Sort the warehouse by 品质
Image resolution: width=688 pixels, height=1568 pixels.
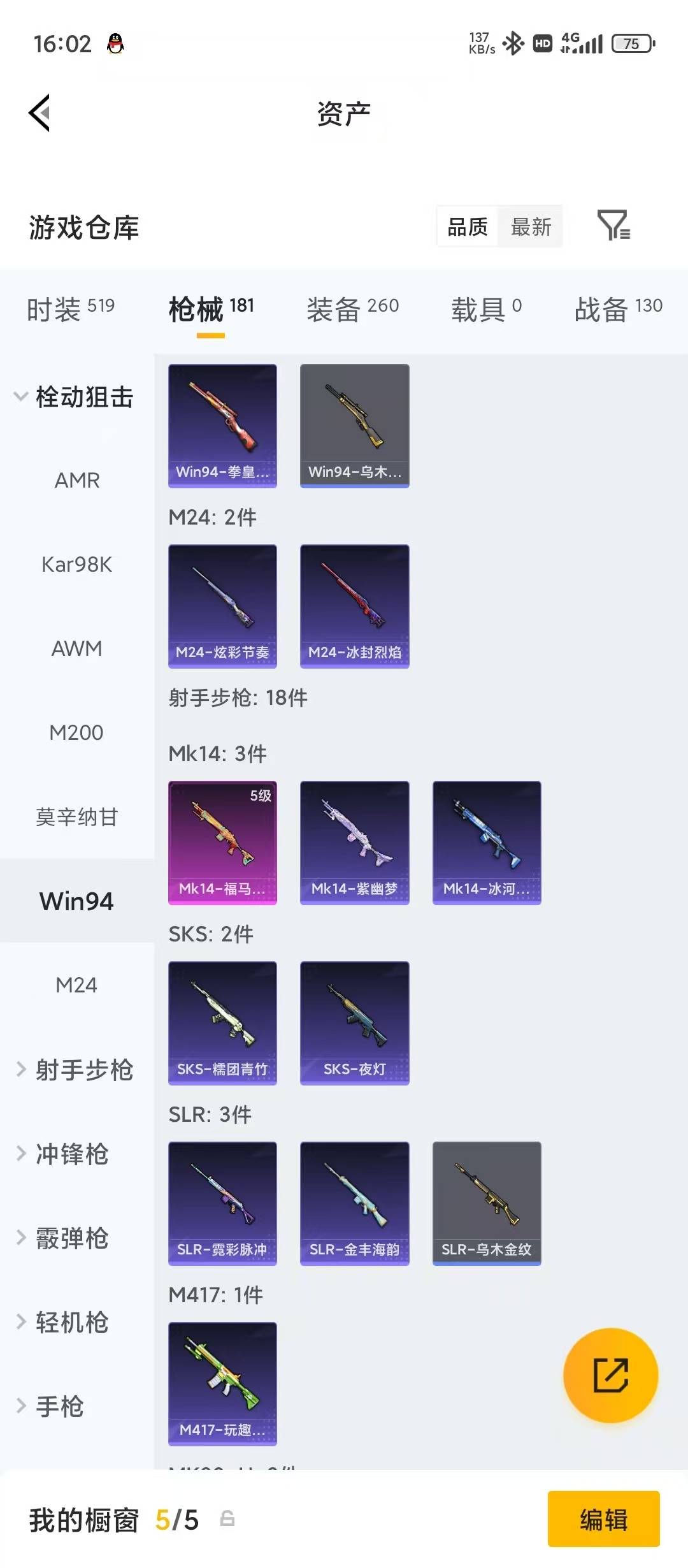(468, 228)
